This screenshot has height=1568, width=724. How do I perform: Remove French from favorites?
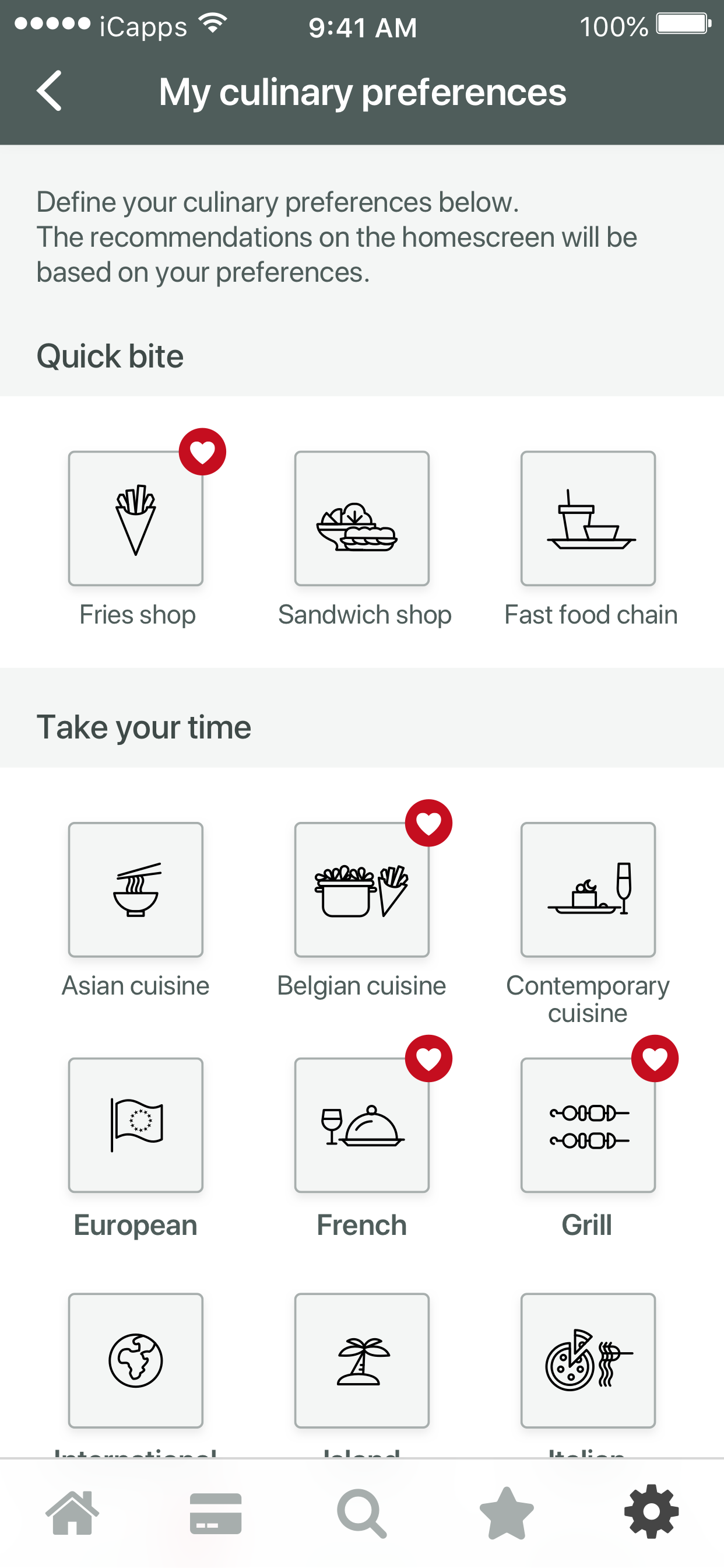click(362, 1125)
